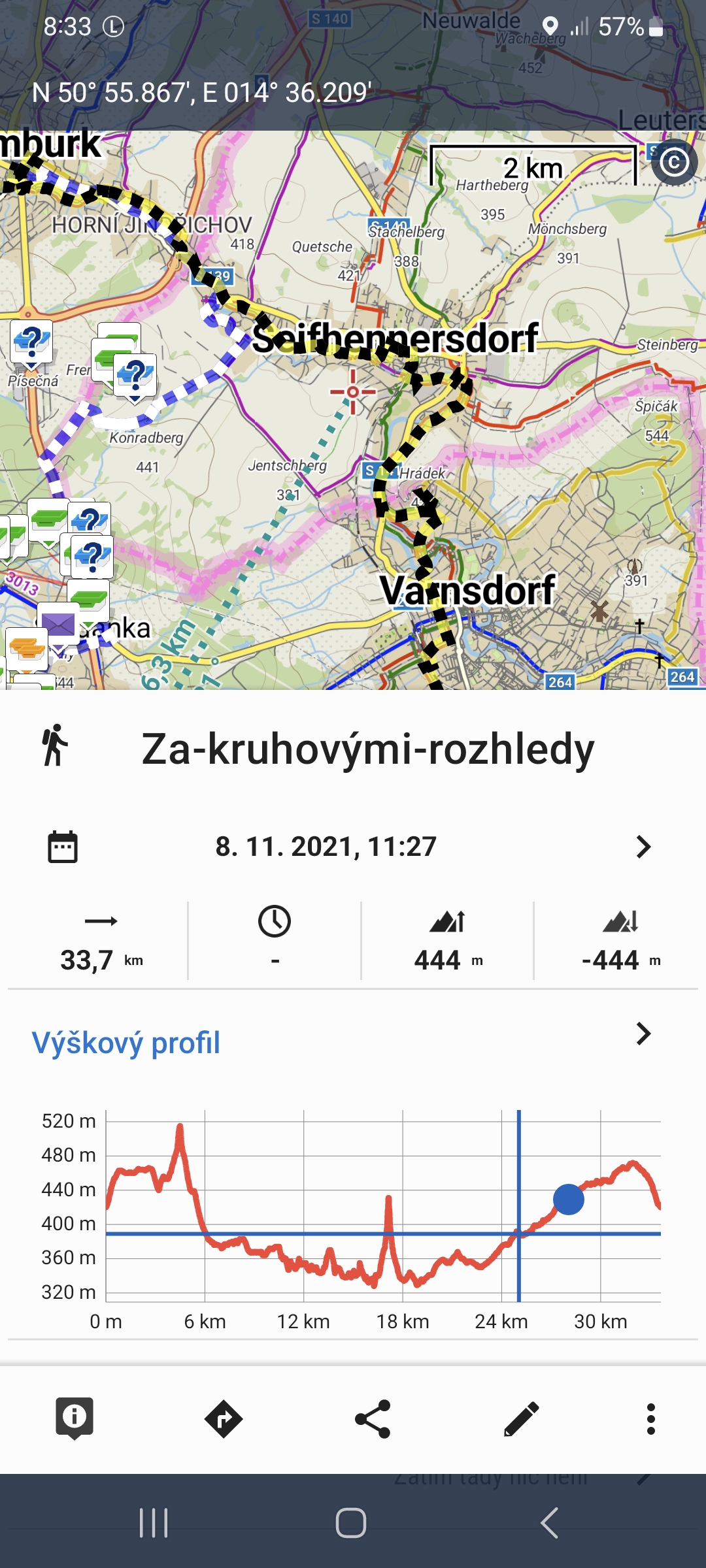Start navigation along this route
Screen dimensions: 706x1568
224,1419
